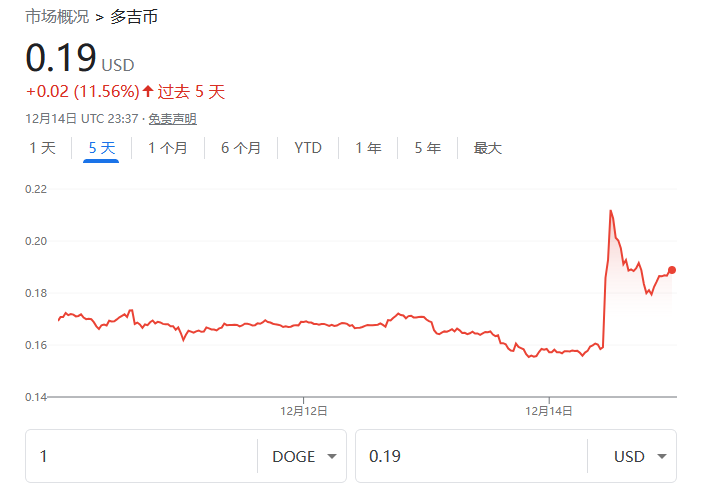This screenshot has height=497, width=711.
Task: Switch to the 5 年 range
Action: point(427,148)
